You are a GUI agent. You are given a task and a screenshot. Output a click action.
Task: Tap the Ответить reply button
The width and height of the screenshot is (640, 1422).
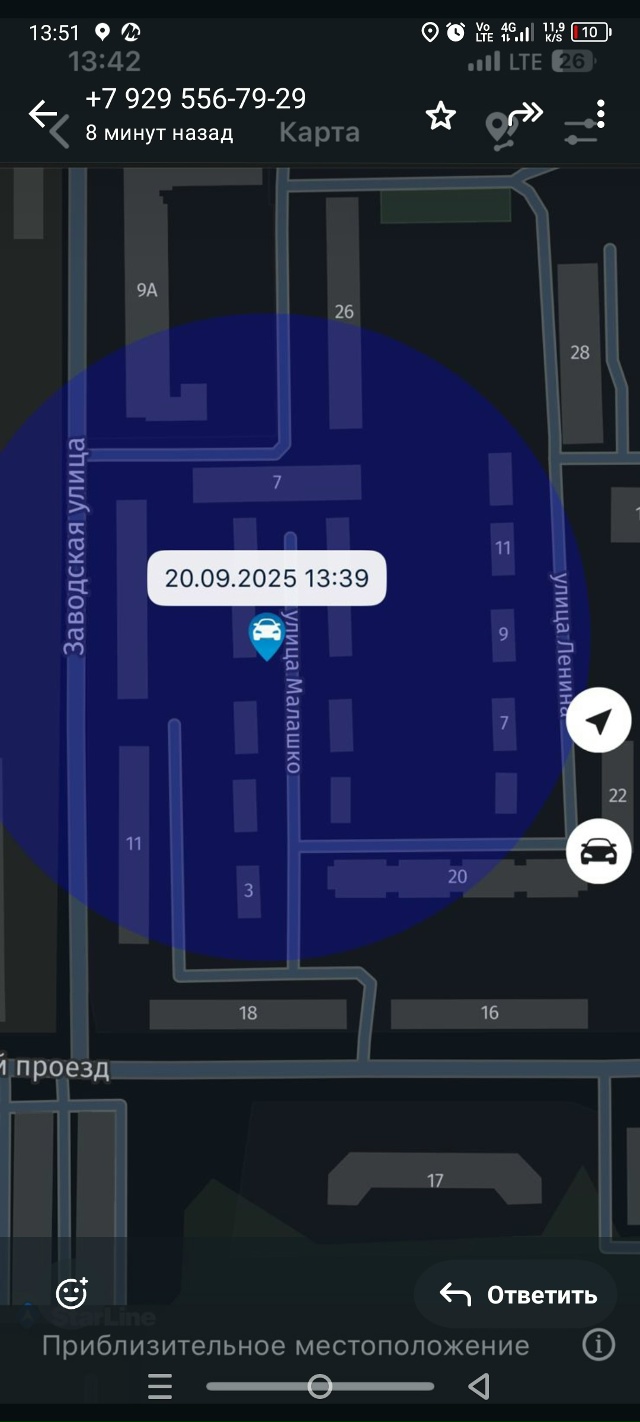coord(518,1295)
